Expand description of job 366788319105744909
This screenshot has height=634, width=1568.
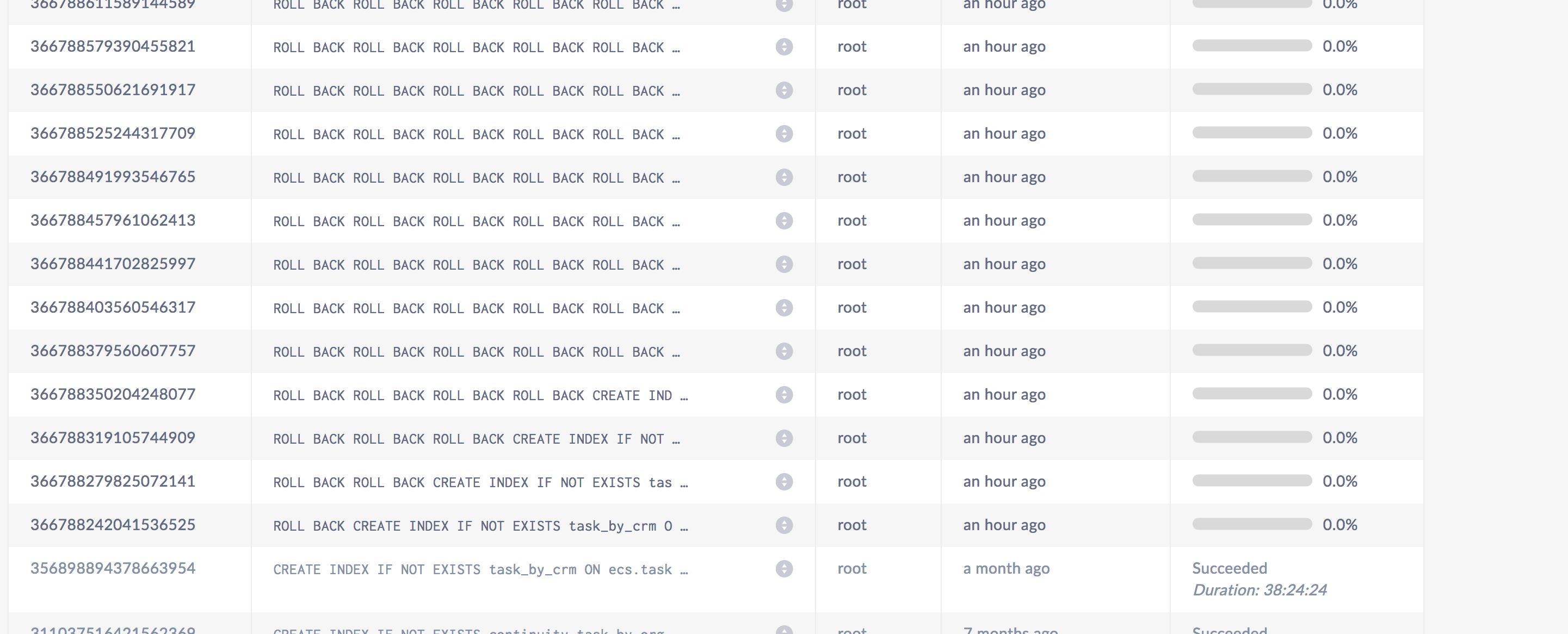pyautogui.click(x=784, y=438)
